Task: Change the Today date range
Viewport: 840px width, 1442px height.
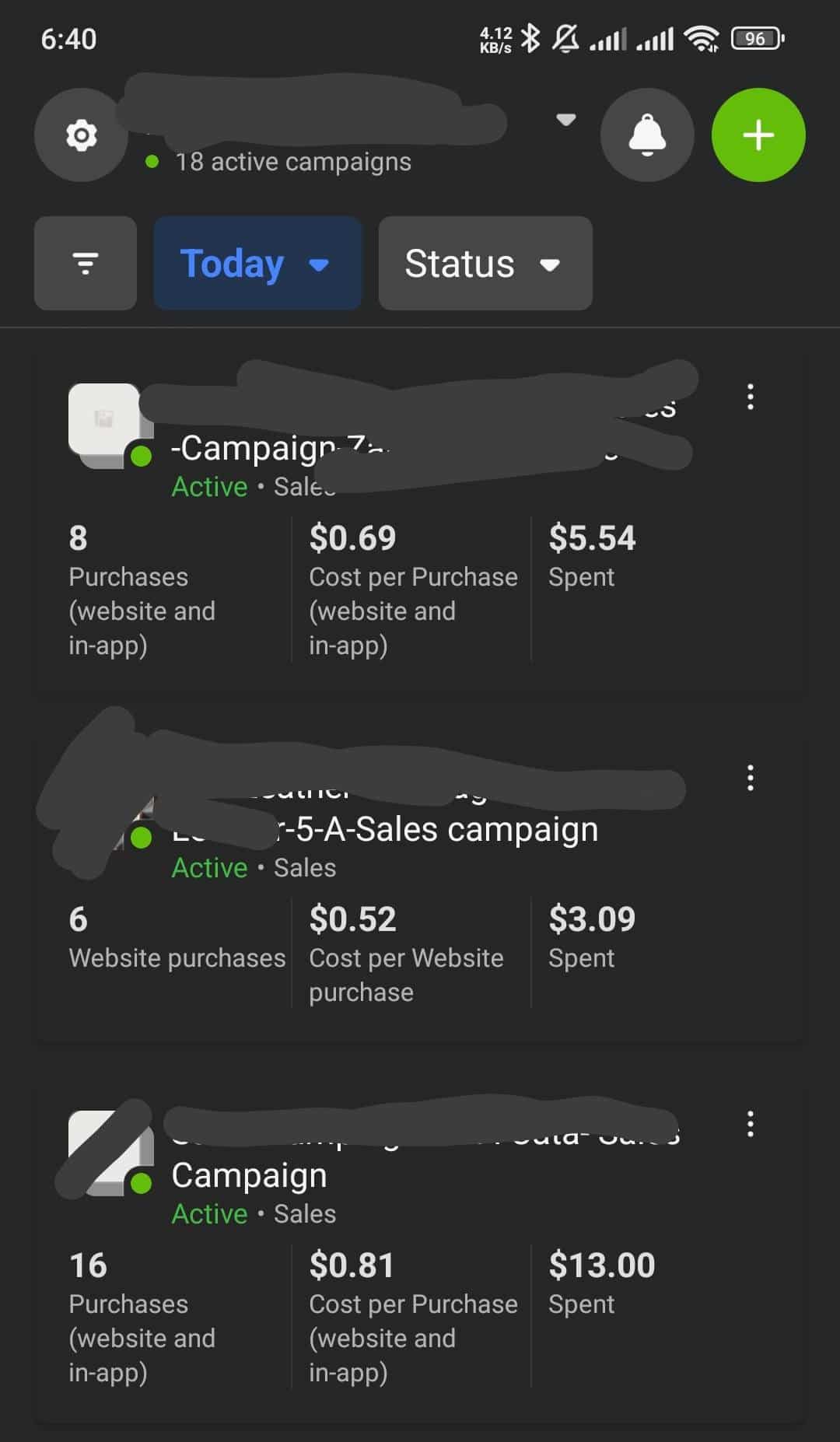Action: tap(257, 264)
